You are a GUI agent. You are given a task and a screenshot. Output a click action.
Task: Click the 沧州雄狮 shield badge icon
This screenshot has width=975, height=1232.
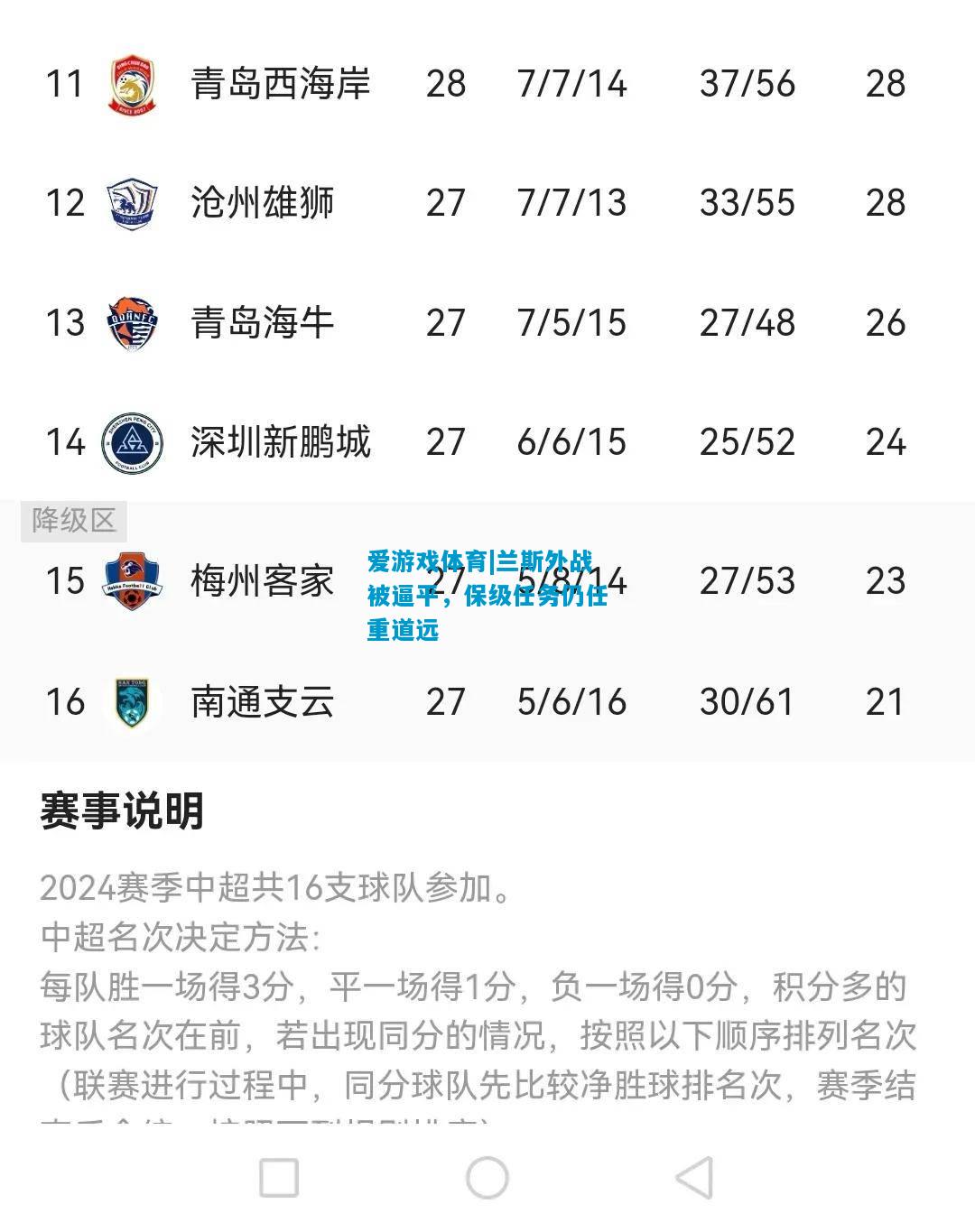point(134,203)
